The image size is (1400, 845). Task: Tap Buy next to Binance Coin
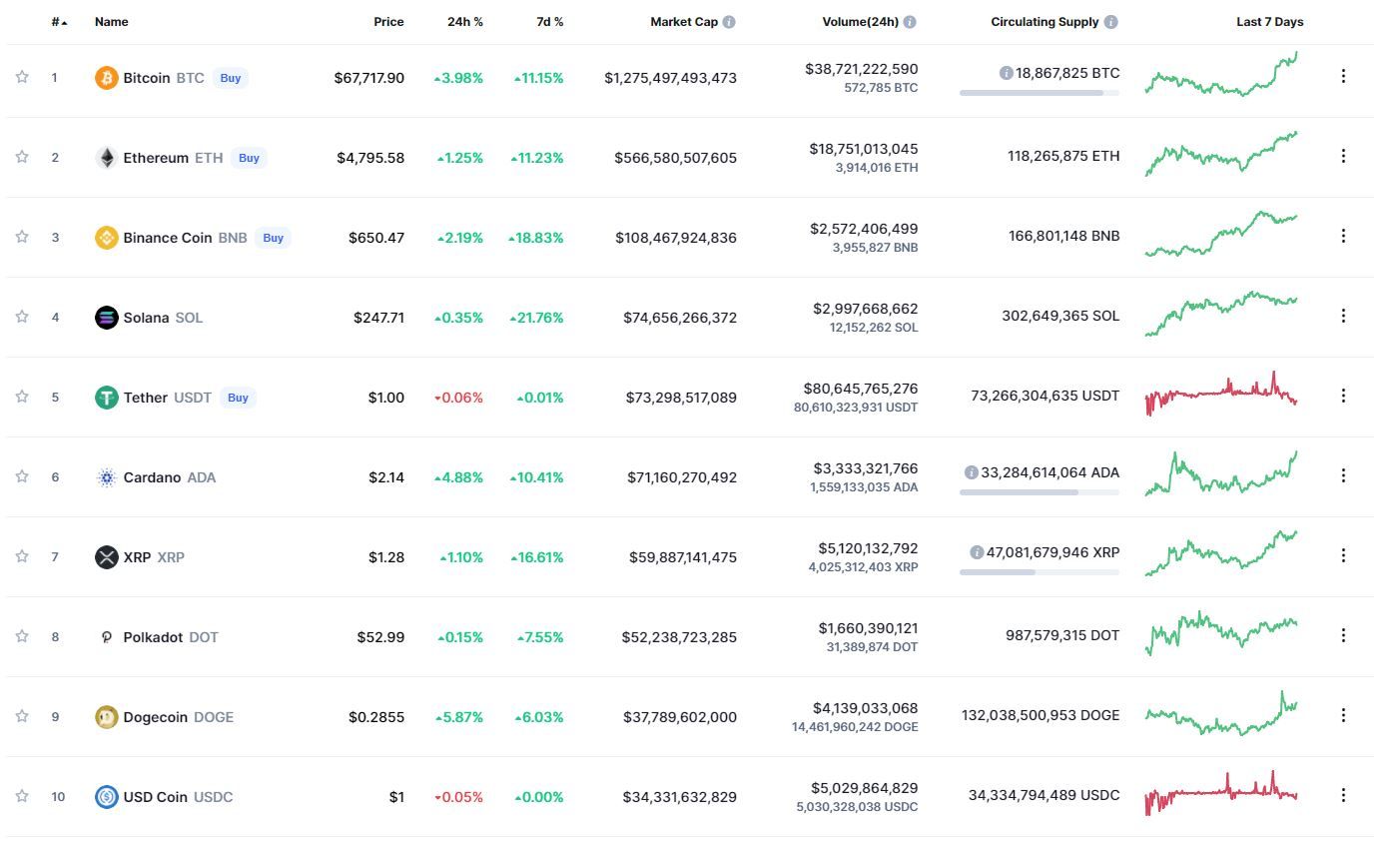(x=273, y=238)
